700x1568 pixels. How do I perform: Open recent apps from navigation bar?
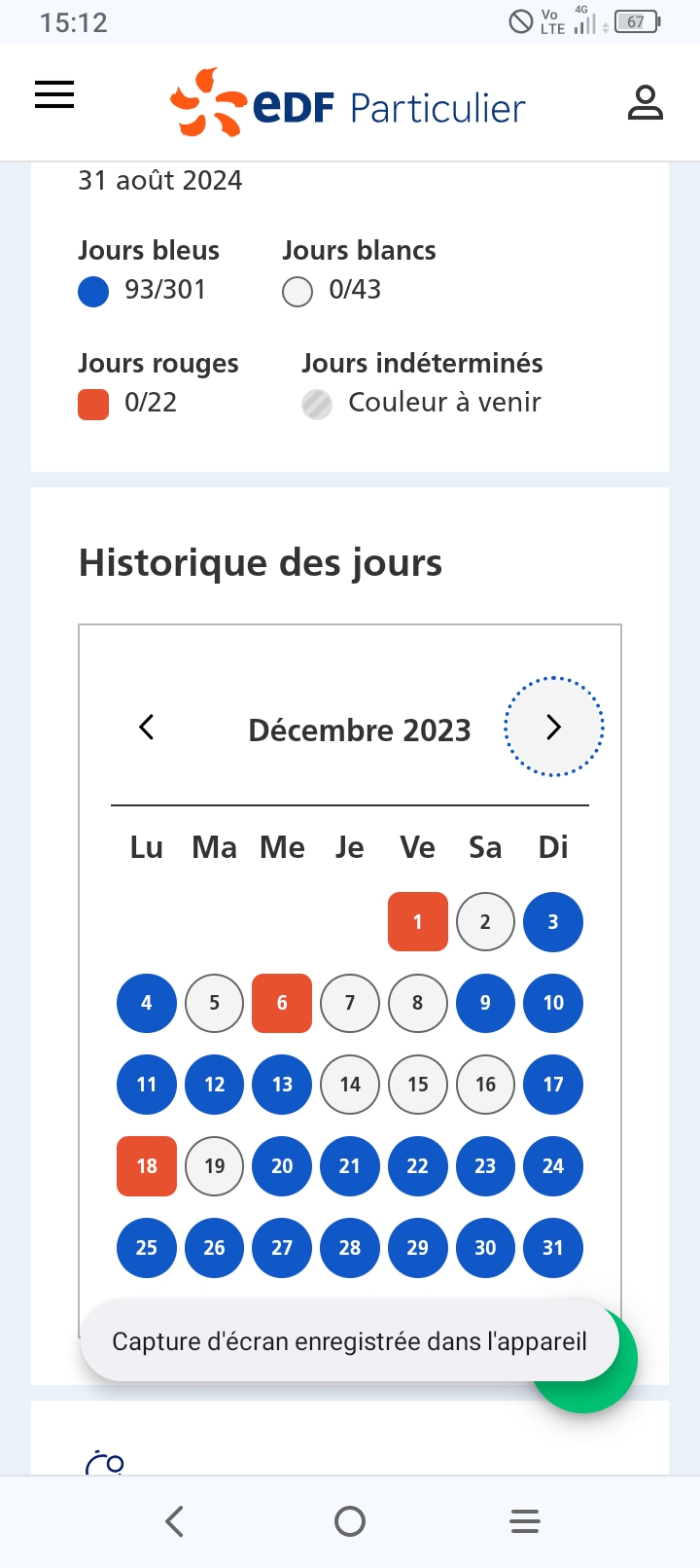click(525, 1521)
